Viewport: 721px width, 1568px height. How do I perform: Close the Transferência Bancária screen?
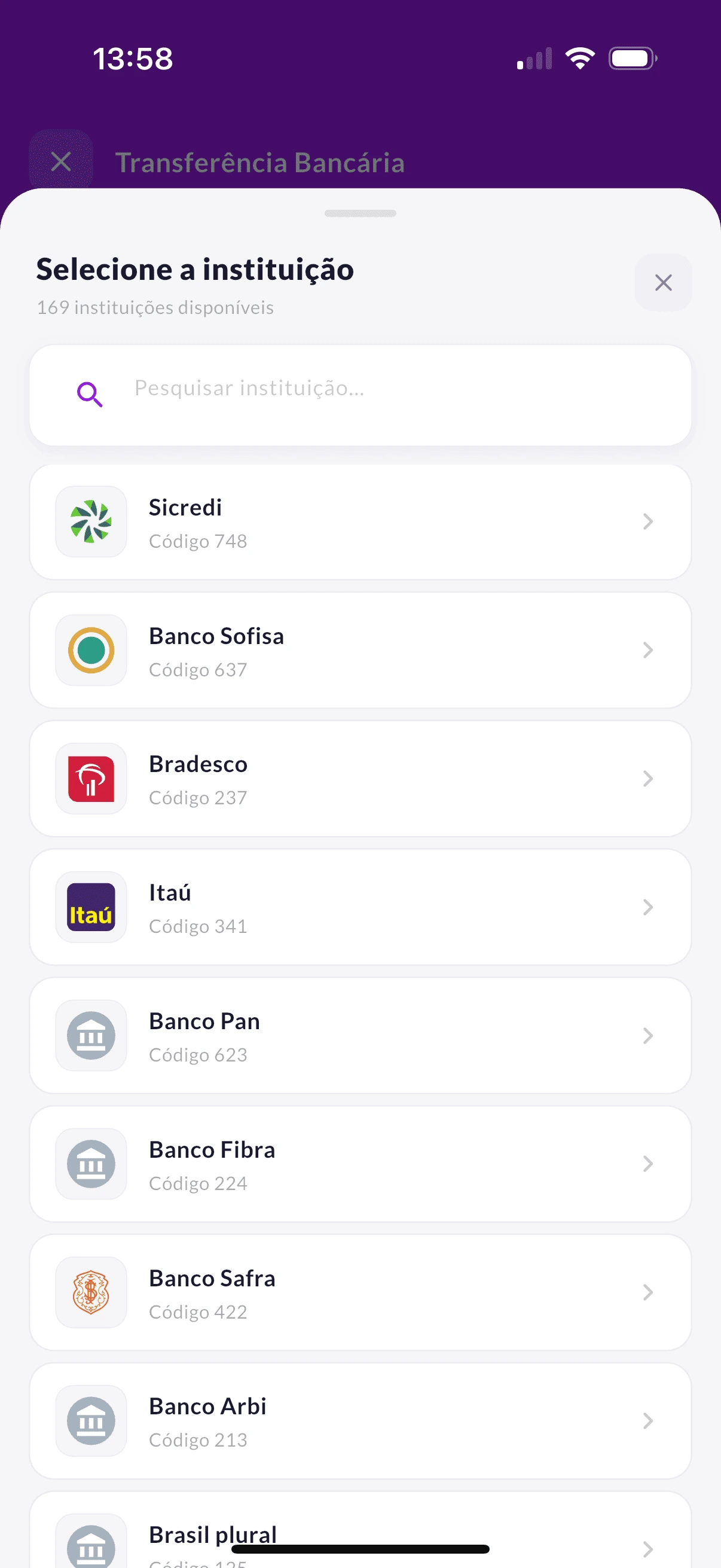tap(61, 161)
